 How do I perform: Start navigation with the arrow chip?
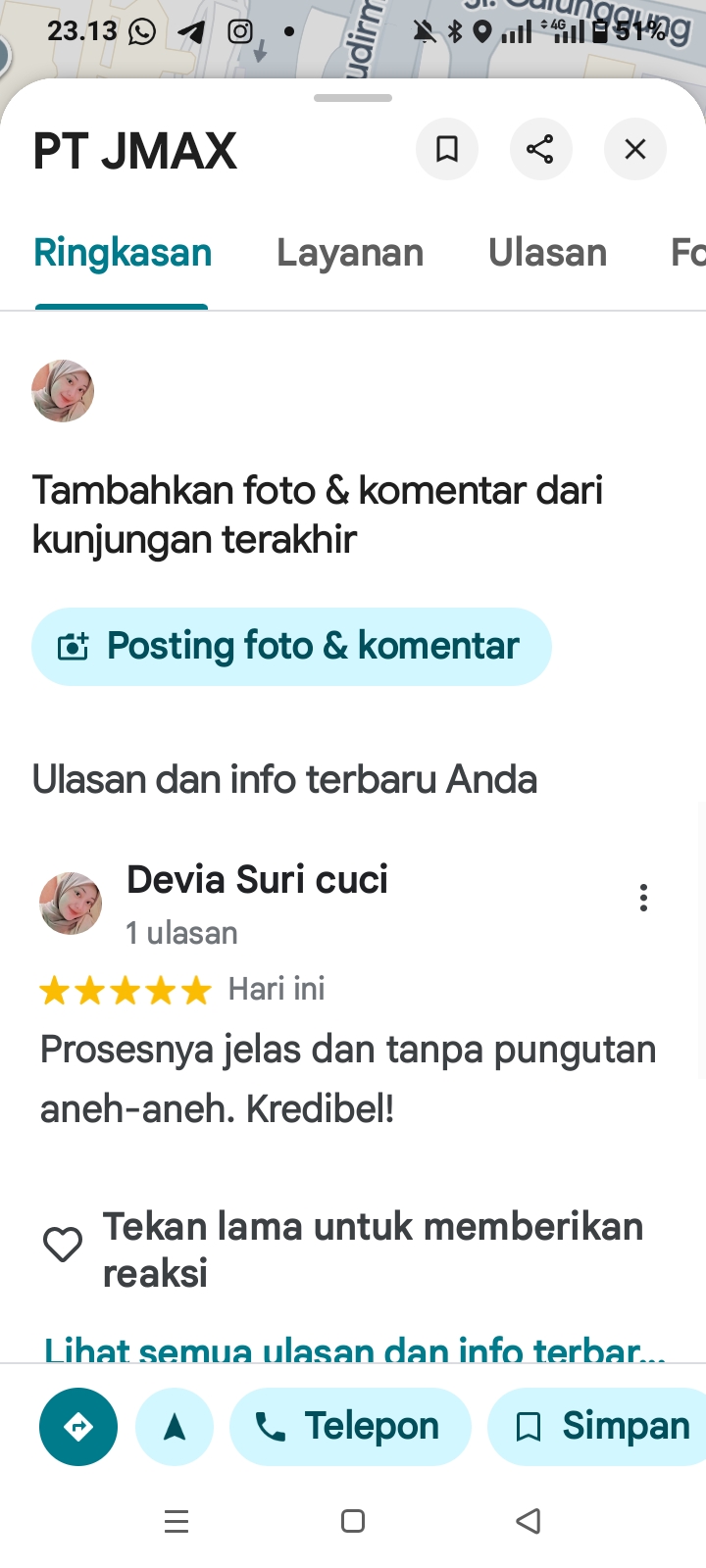175,1427
